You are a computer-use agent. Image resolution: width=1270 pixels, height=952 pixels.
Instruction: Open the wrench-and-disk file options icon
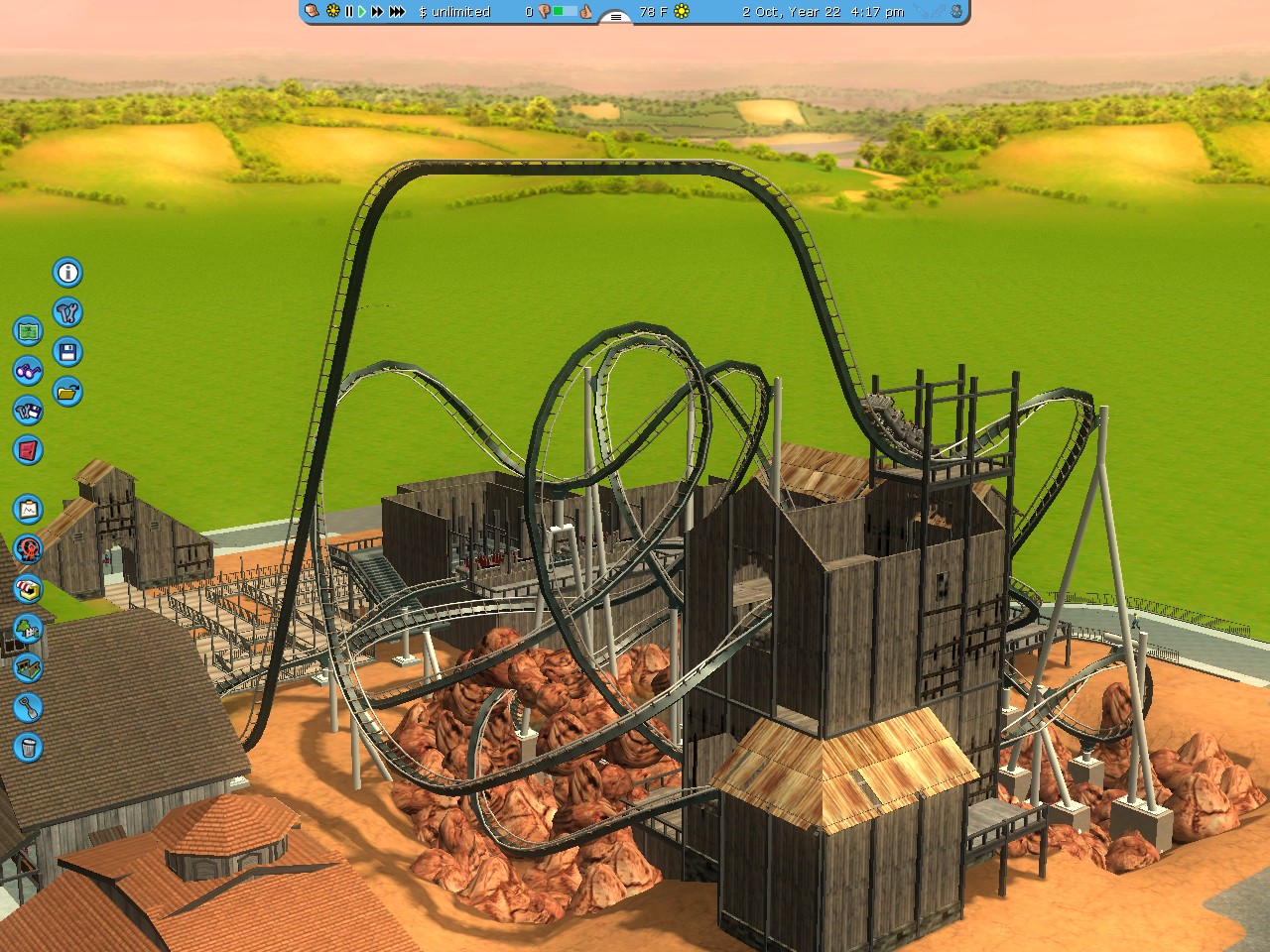click(x=28, y=410)
